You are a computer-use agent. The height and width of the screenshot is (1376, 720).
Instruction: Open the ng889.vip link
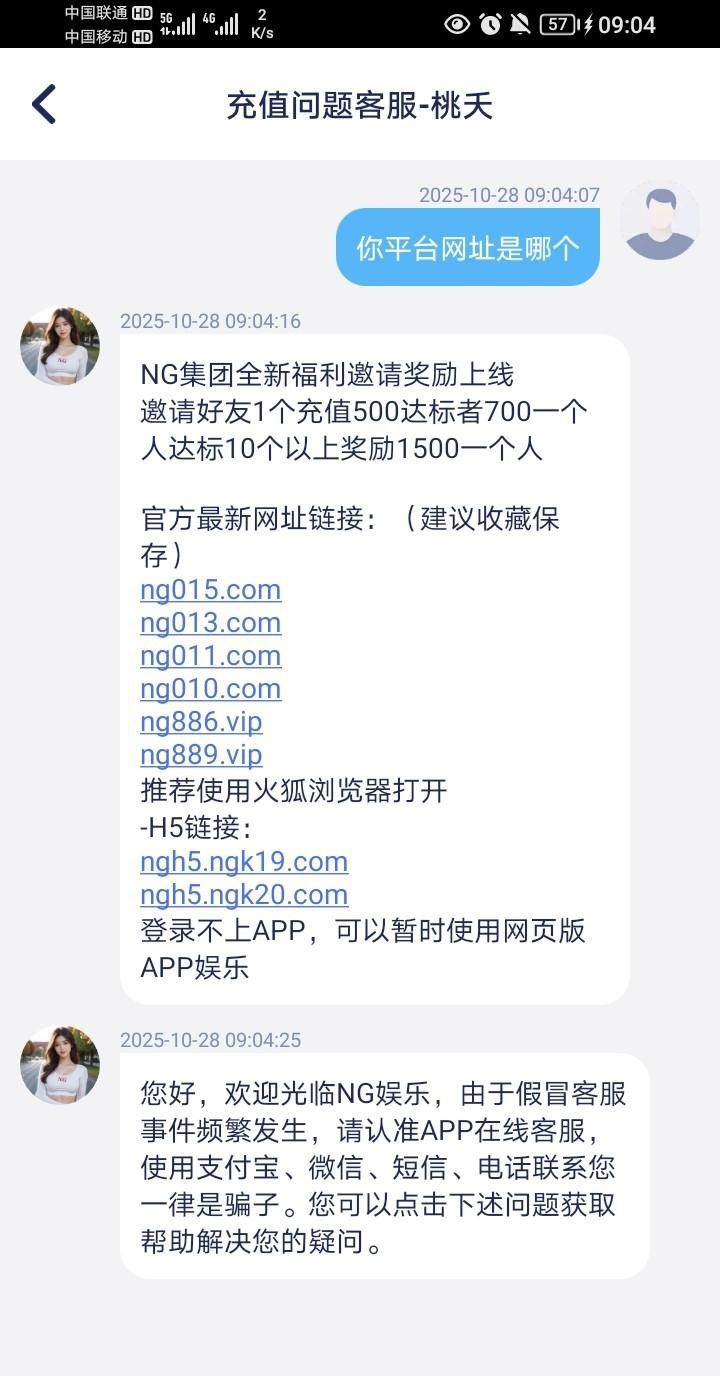click(x=201, y=755)
